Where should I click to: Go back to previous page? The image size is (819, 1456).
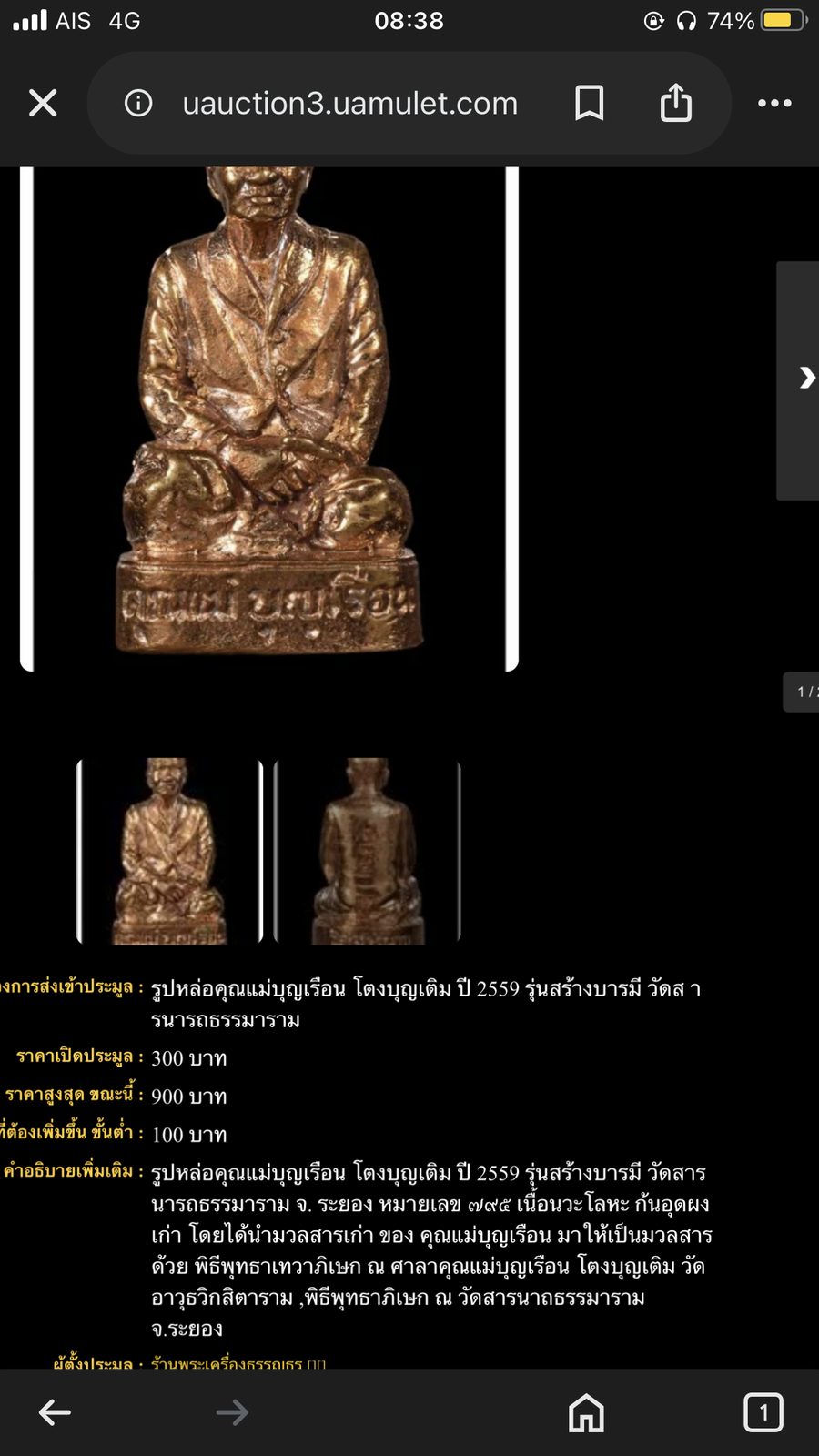pyautogui.click(x=56, y=1412)
